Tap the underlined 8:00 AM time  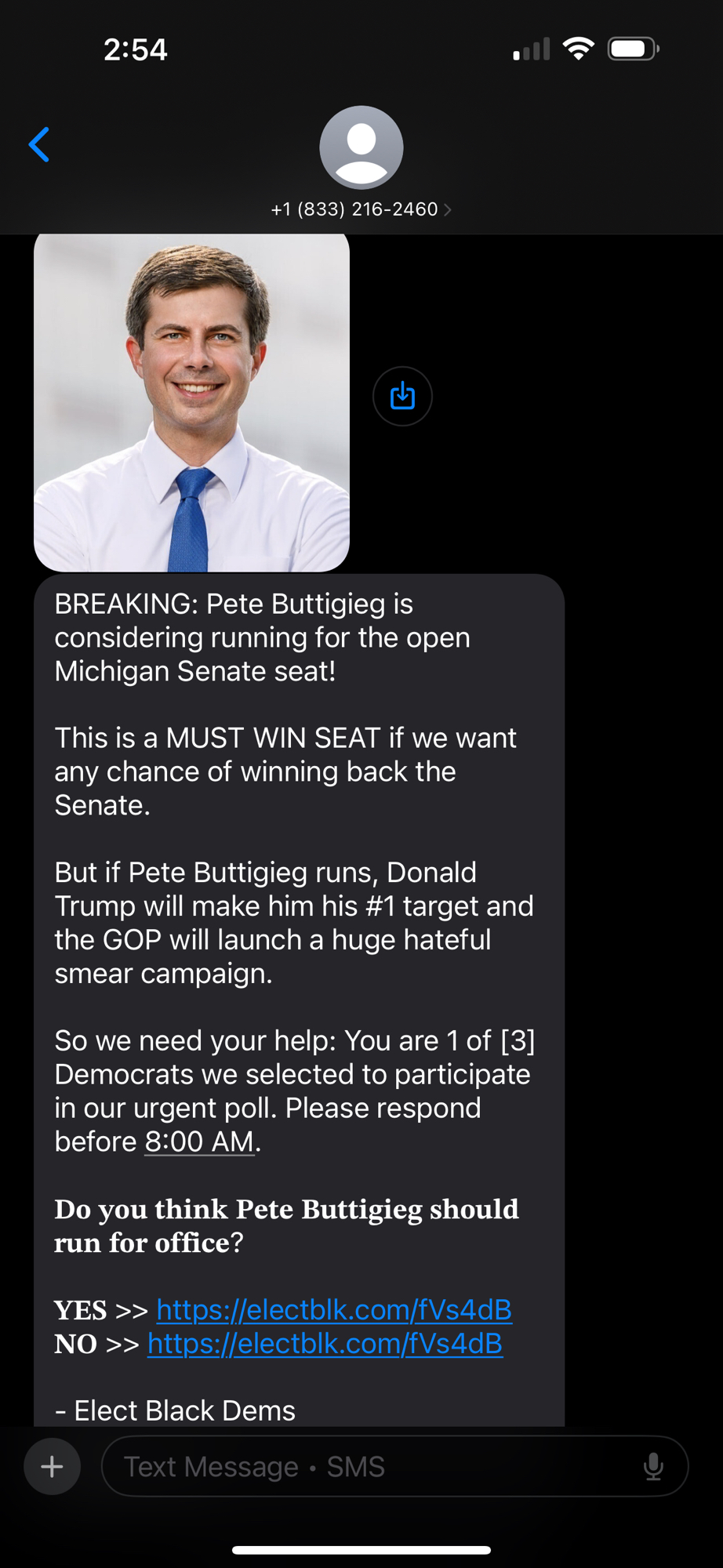[x=199, y=1142]
